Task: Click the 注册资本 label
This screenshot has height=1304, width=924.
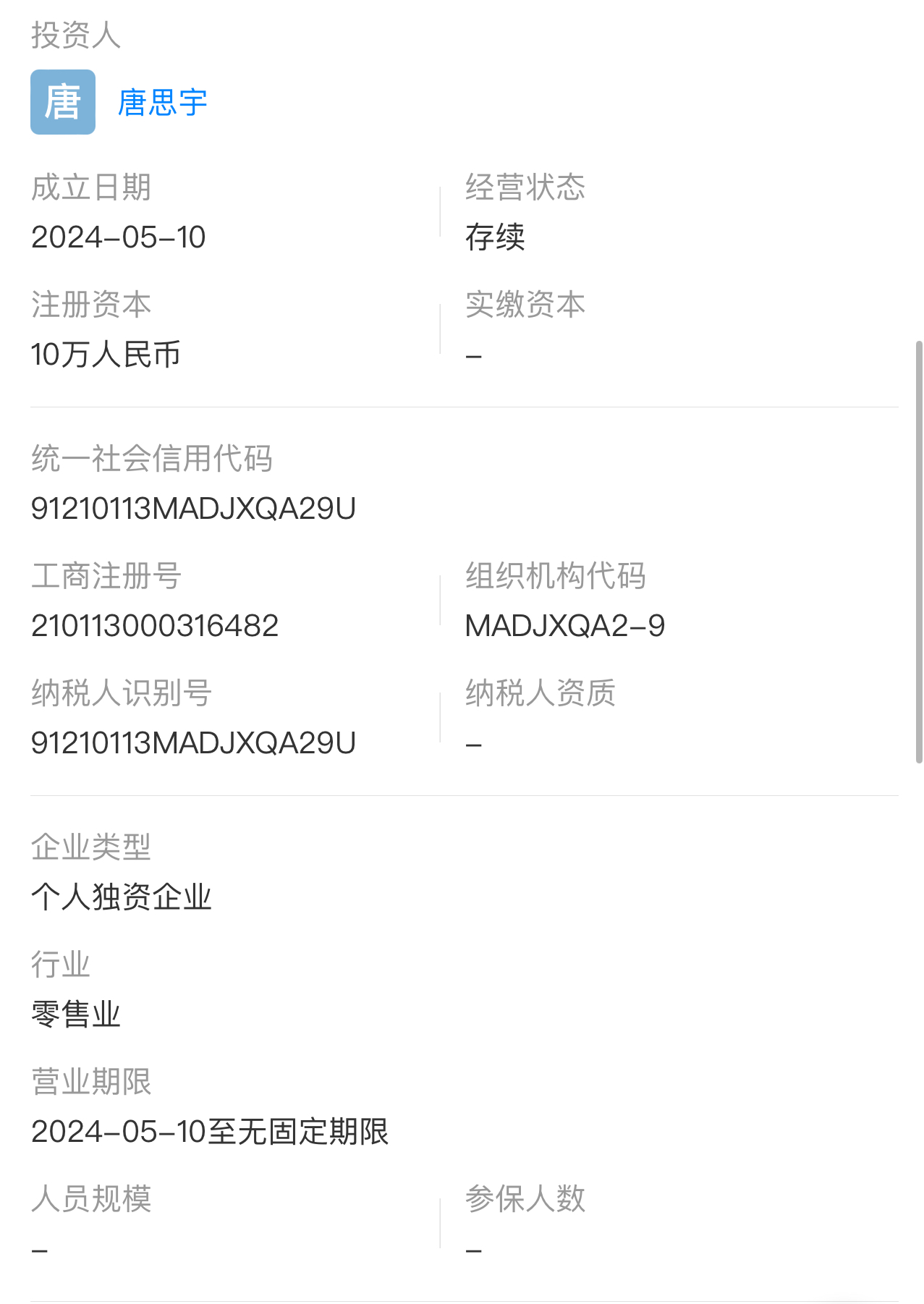Action: (x=91, y=305)
